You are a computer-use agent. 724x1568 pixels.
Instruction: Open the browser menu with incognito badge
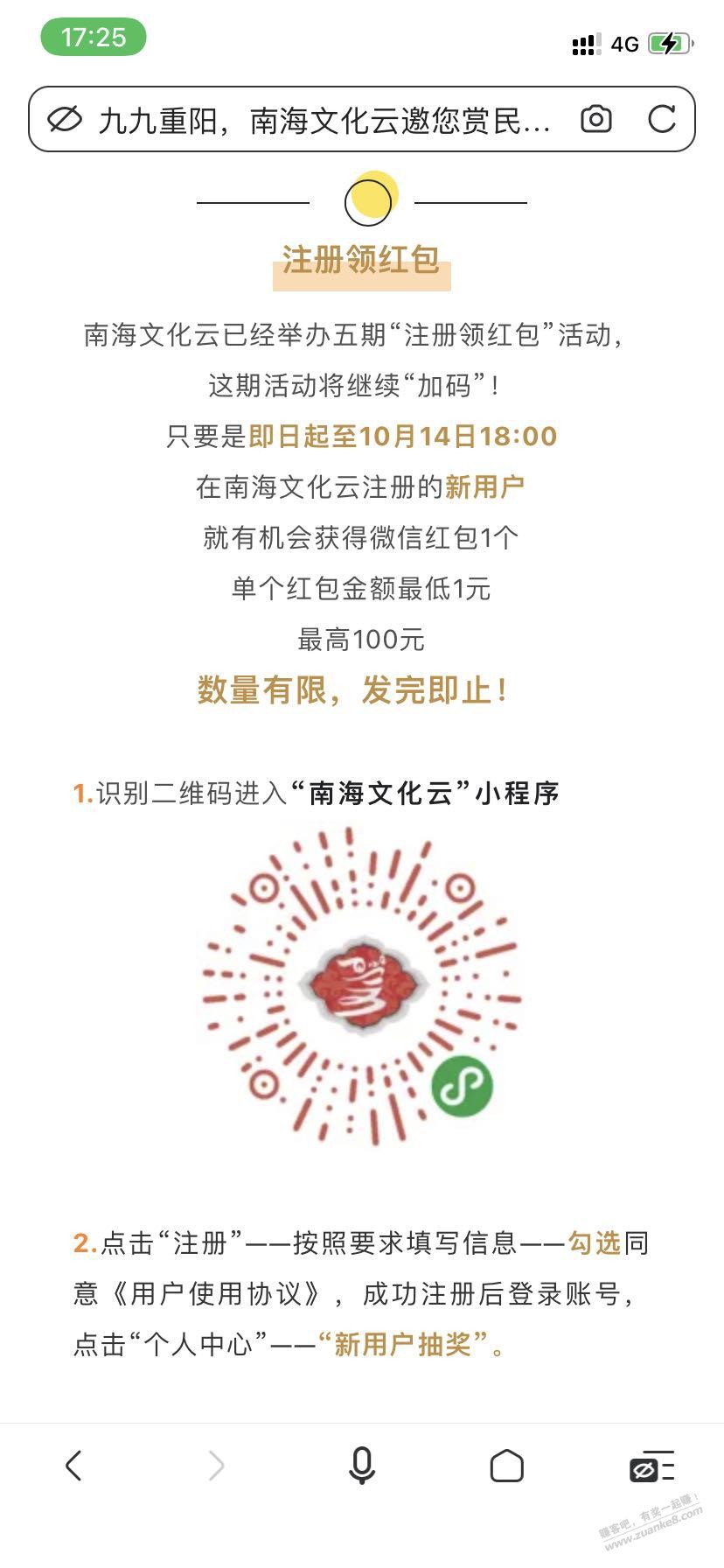(x=651, y=1466)
